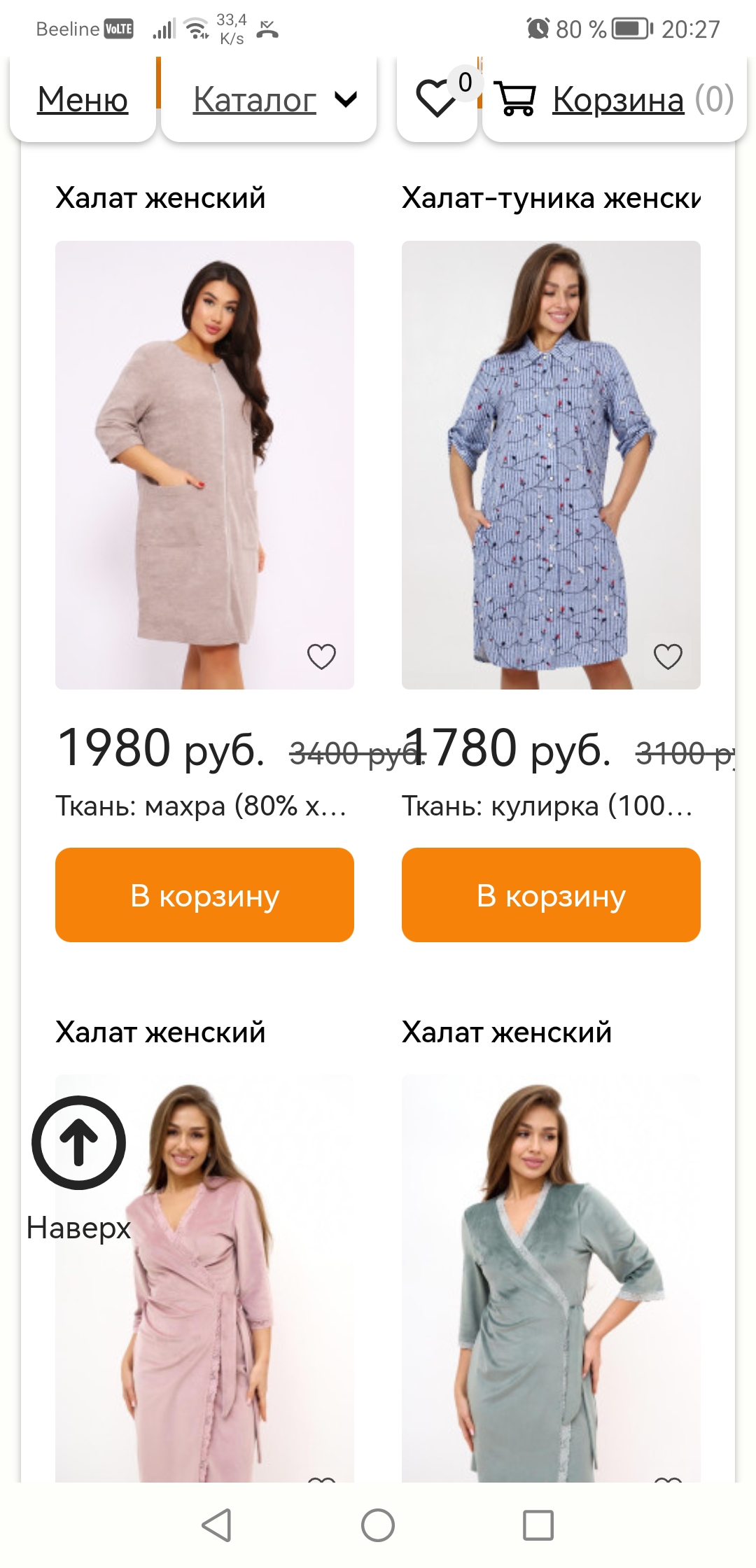Add the 1980 руб. robe to cart

click(x=204, y=895)
